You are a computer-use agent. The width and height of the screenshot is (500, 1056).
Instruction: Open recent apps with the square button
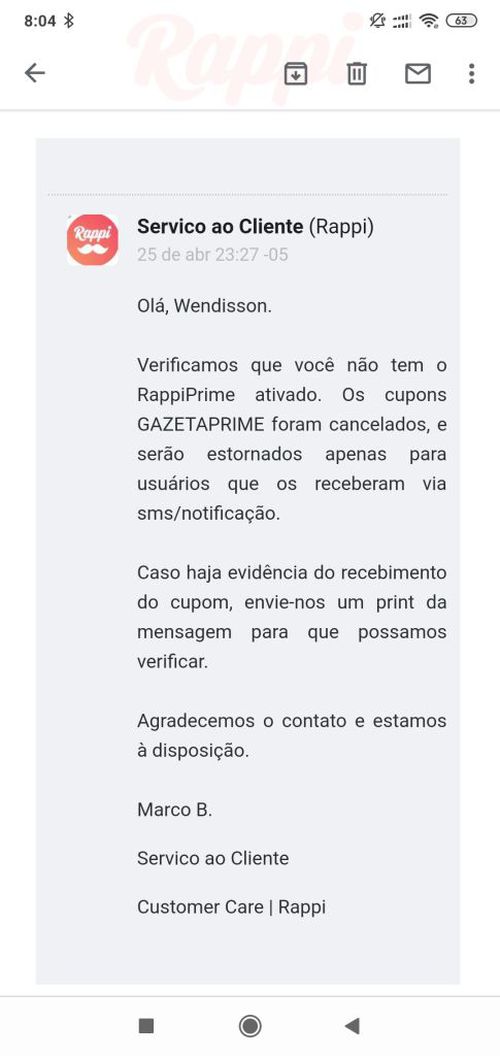coord(146,1026)
